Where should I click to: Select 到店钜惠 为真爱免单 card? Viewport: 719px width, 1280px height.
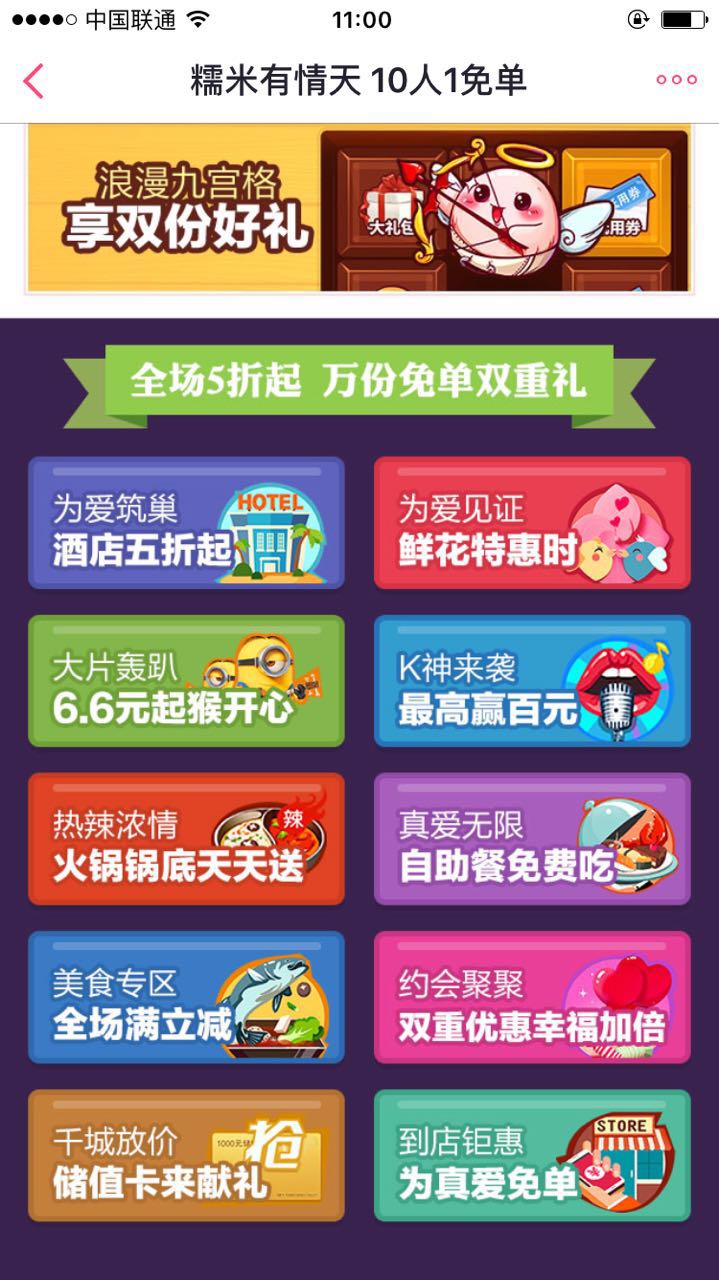[x=532, y=1155]
